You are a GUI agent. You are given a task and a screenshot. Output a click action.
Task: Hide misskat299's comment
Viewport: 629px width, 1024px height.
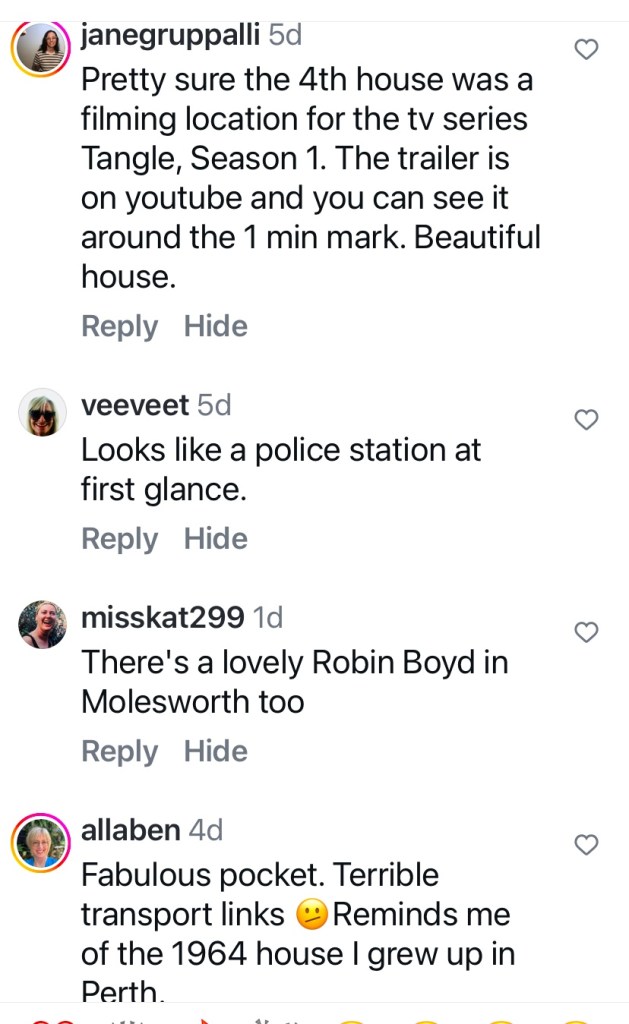pos(215,751)
